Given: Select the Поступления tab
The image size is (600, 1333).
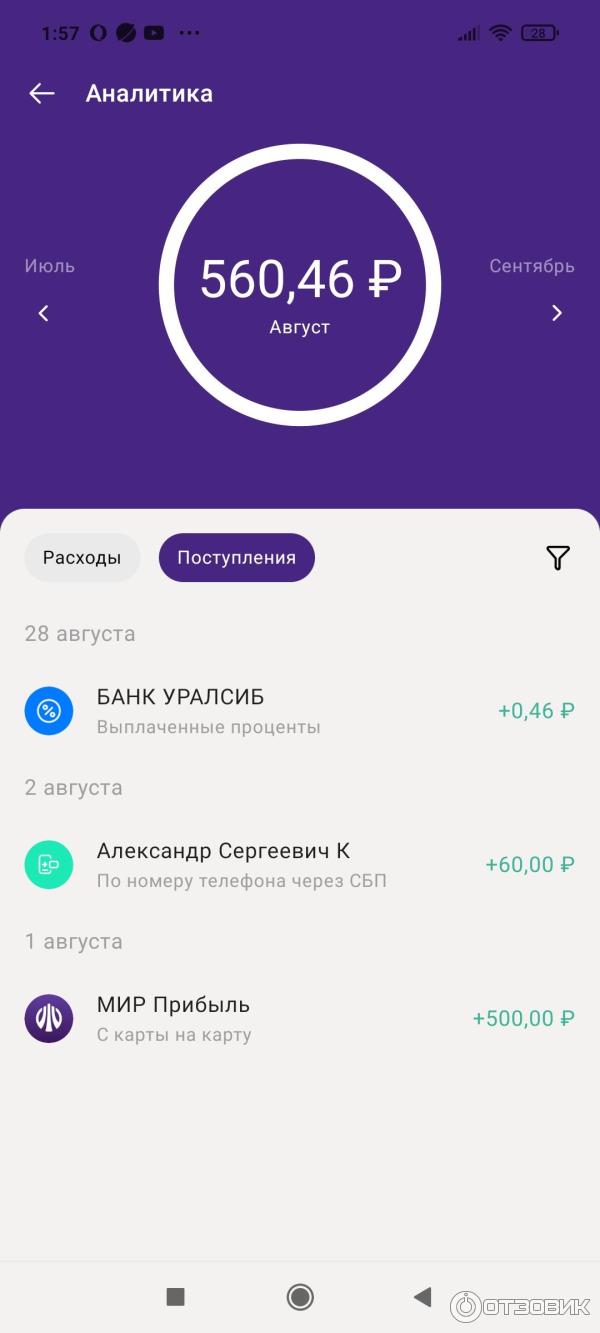Looking at the screenshot, I should pyautogui.click(x=236, y=558).
